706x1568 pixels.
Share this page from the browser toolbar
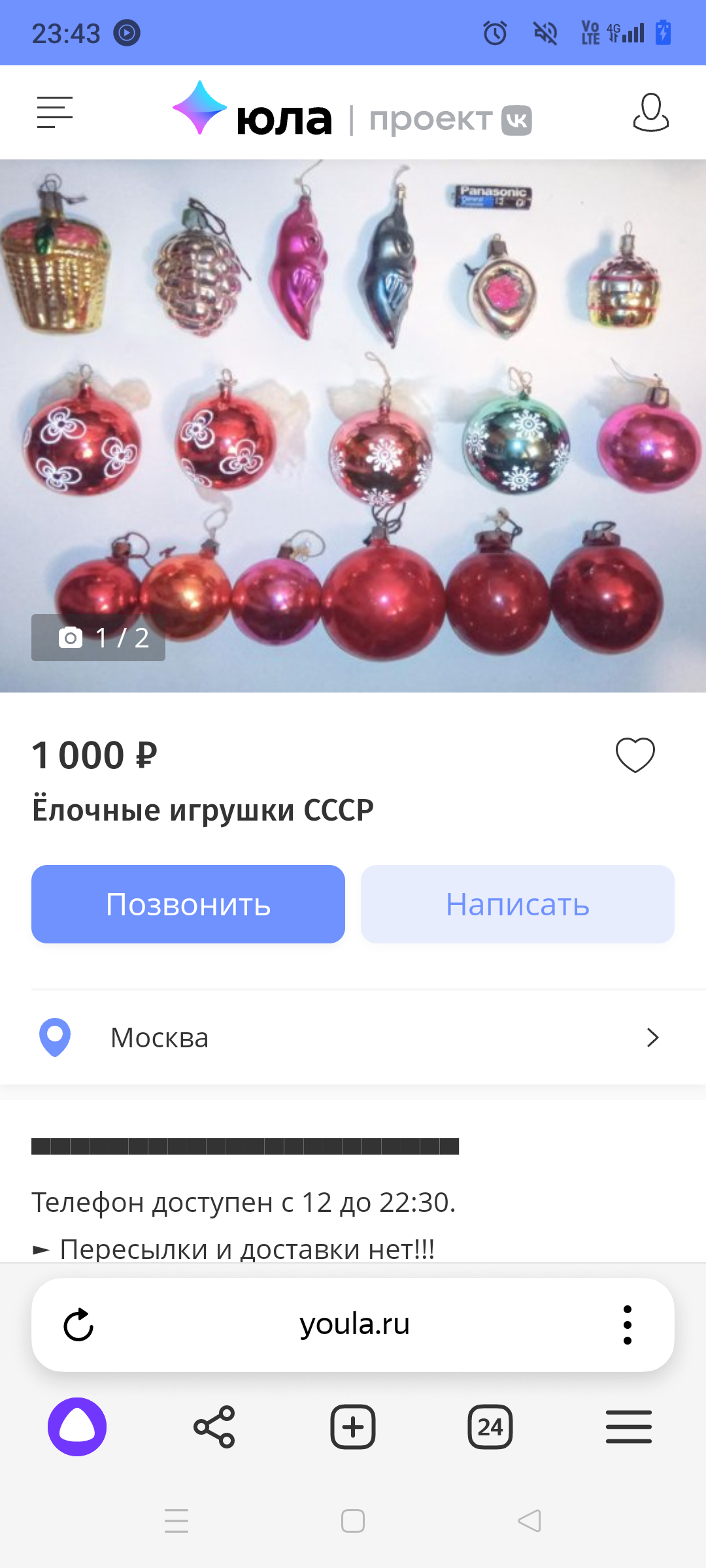tap(214, 1427)
